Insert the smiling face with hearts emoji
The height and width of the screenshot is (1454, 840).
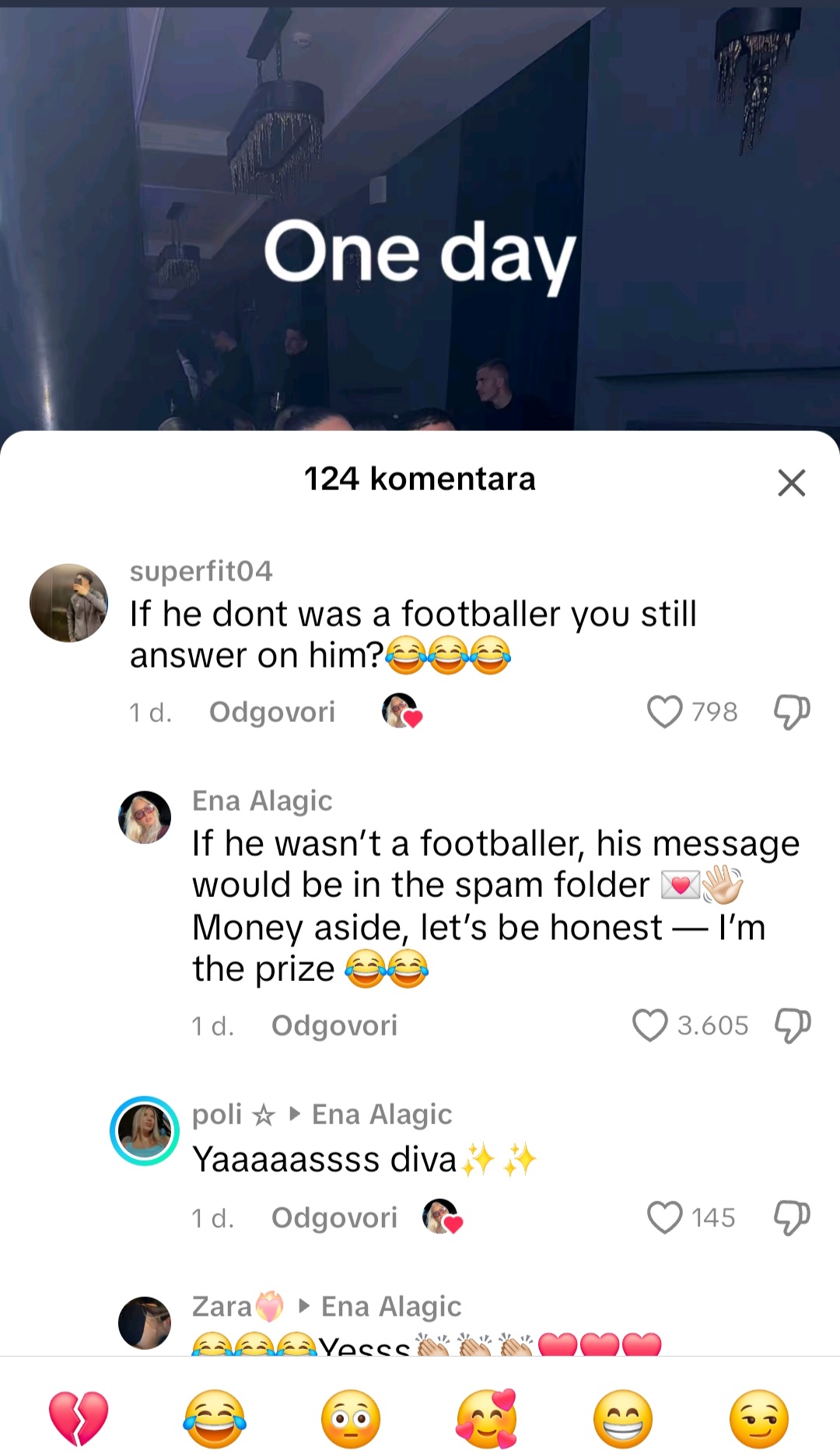(x=487, y=1417)
